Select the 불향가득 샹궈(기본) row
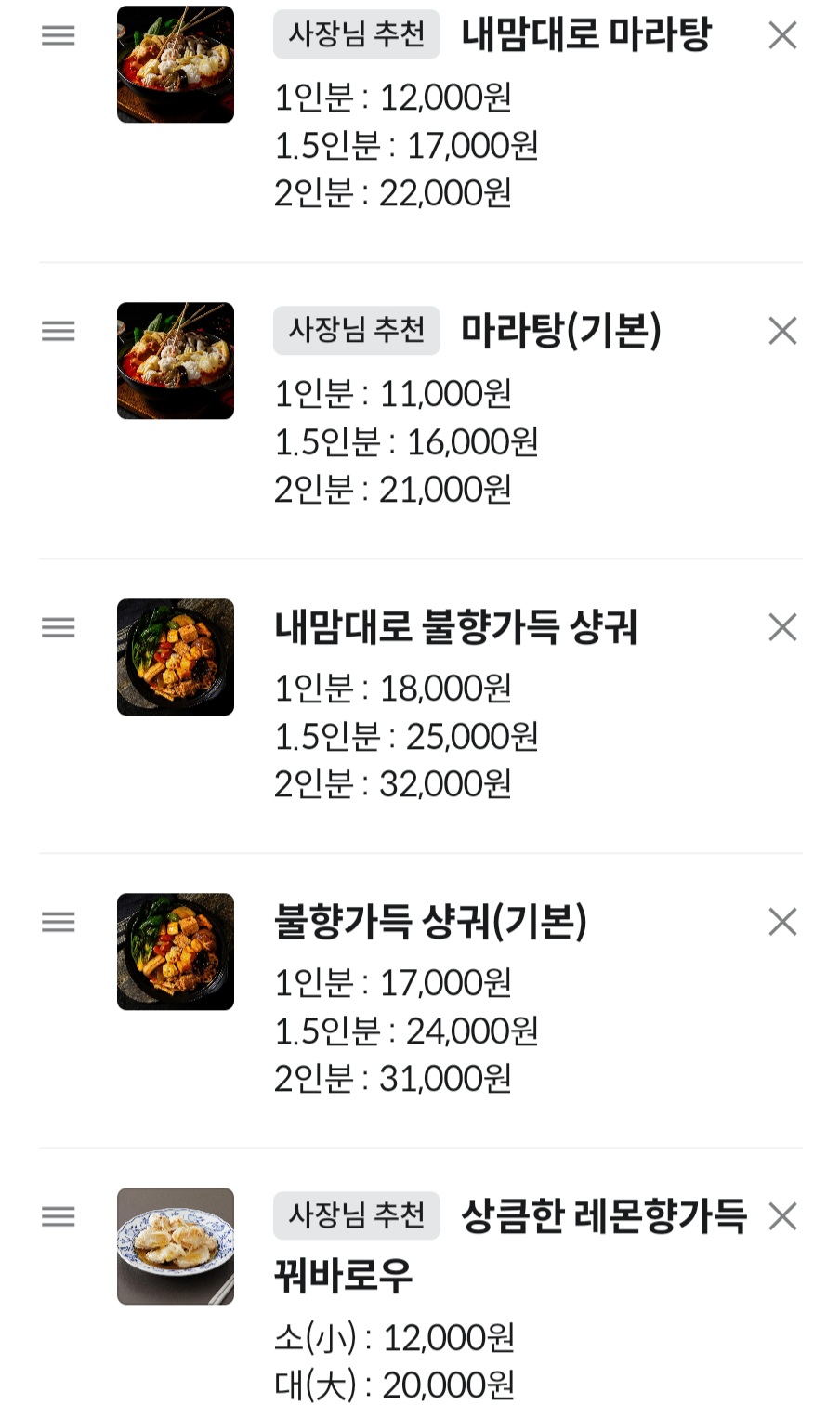The height and width of the screenshot is (1418, 840). 430,922
